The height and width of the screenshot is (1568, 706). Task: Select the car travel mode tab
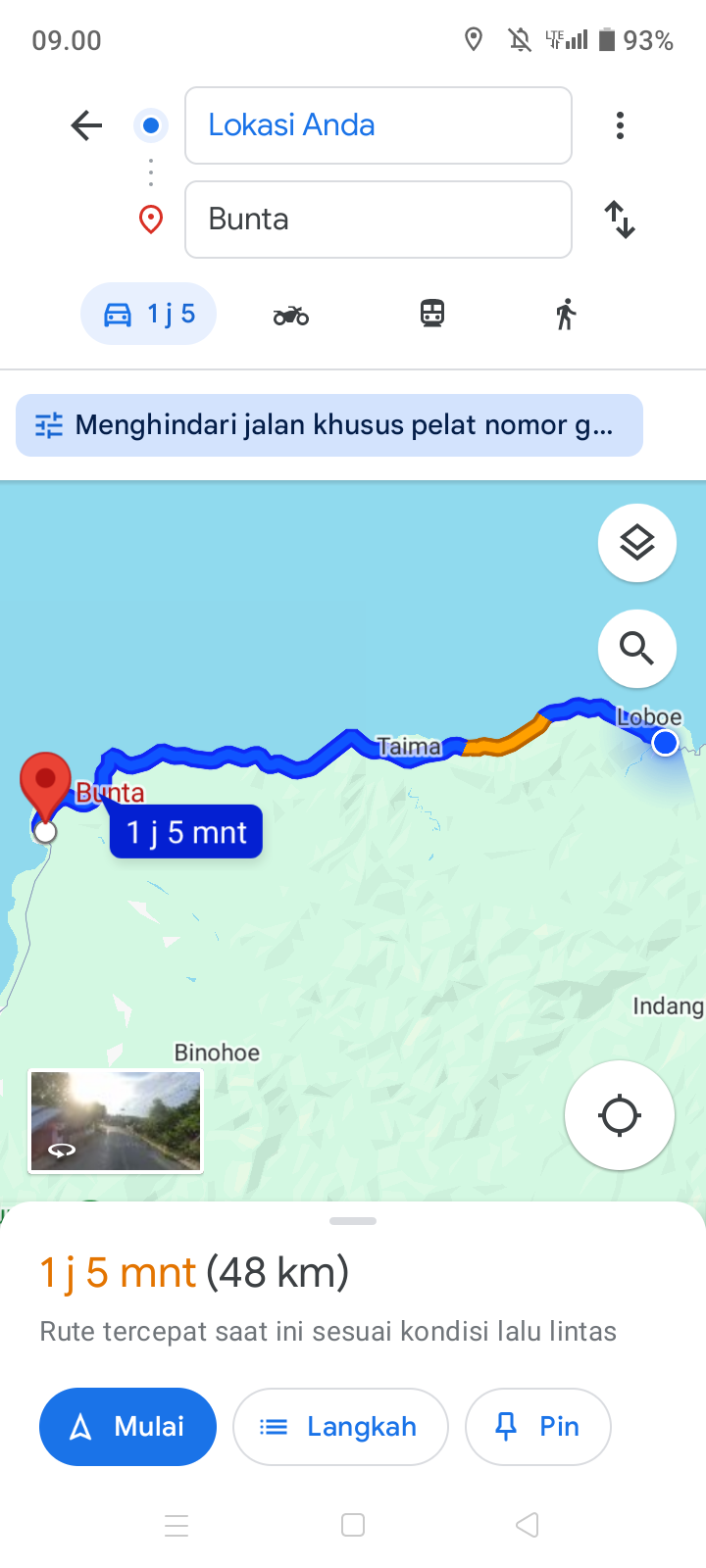[x=148, y=314]
